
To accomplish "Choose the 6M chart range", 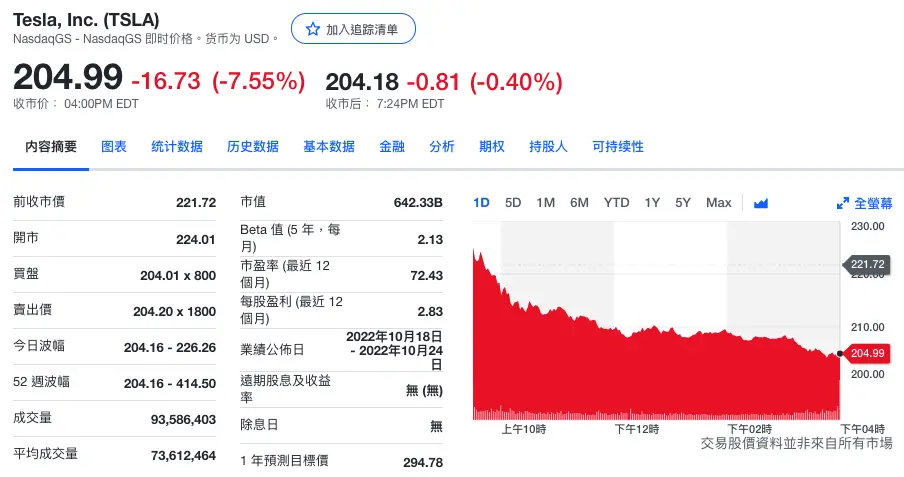I will coord(579,203).
